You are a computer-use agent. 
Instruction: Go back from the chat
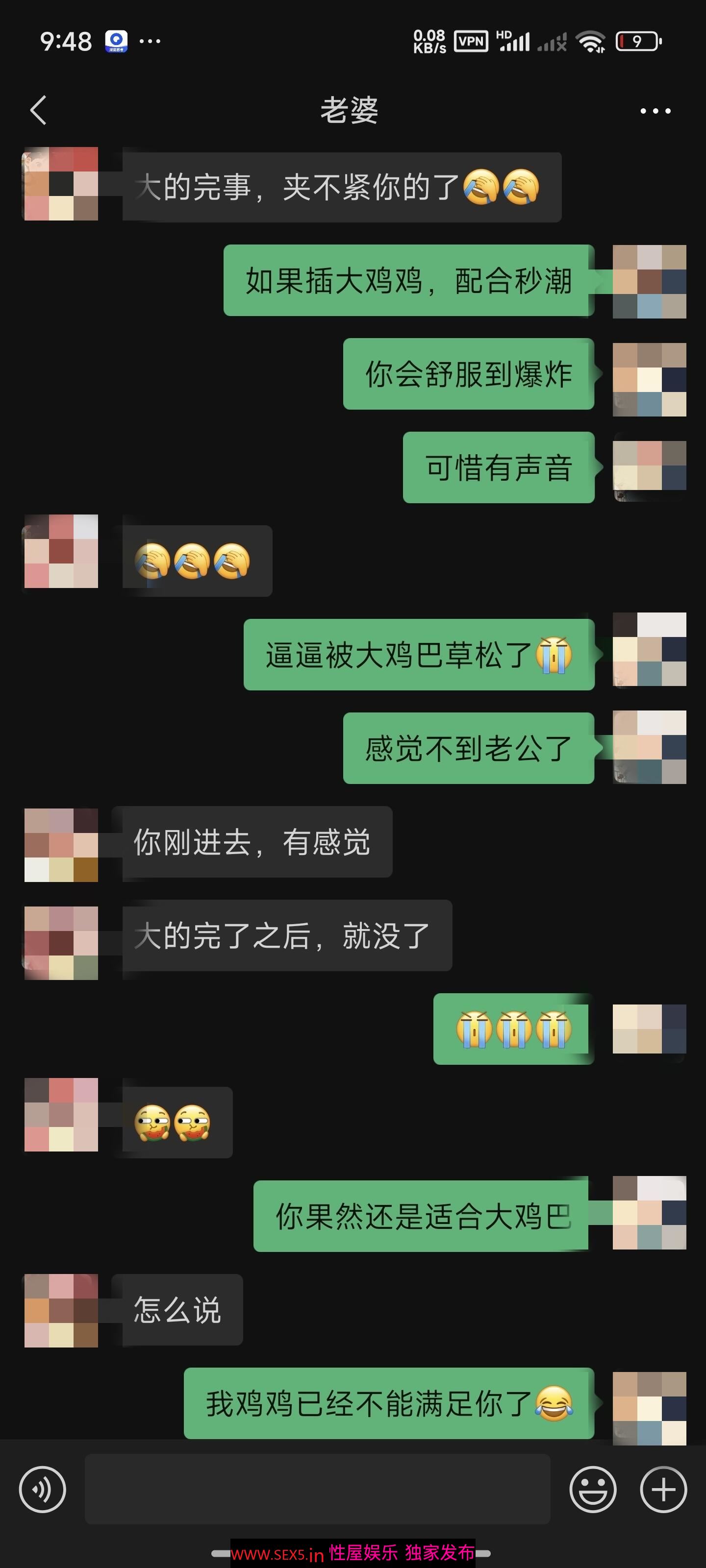click(38, 110)
